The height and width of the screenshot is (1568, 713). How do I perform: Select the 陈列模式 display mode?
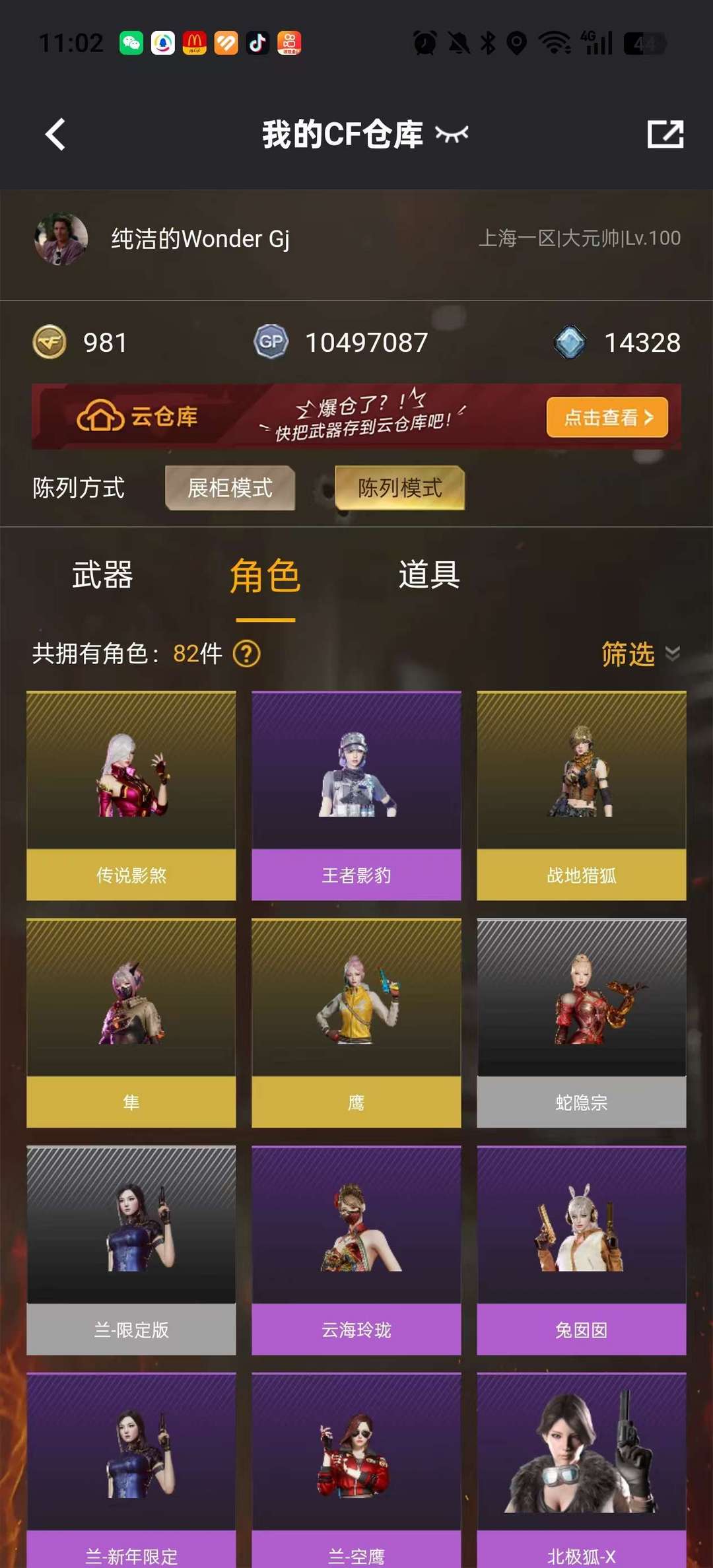coord(399,489)
